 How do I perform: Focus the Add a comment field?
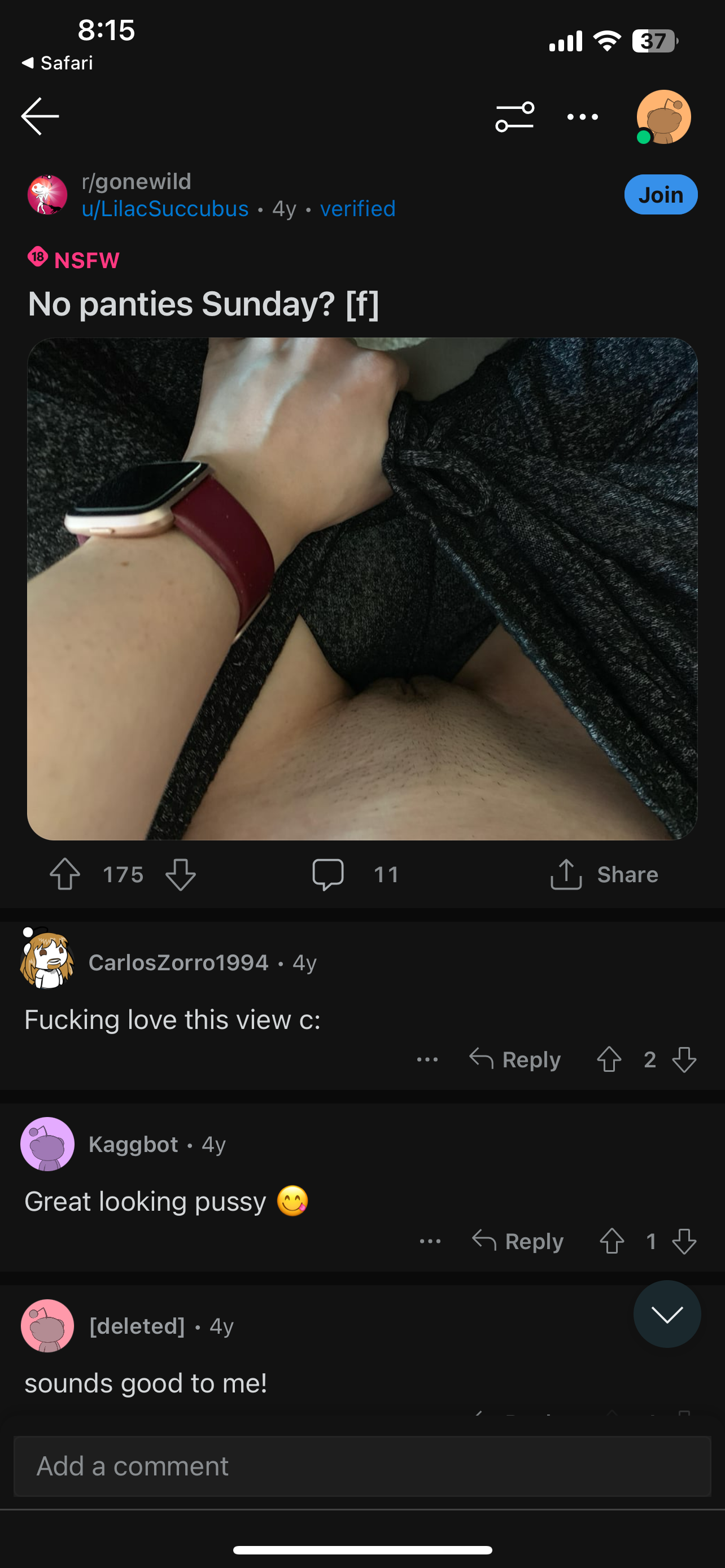pyautogui.click(x=362, y=1466)
